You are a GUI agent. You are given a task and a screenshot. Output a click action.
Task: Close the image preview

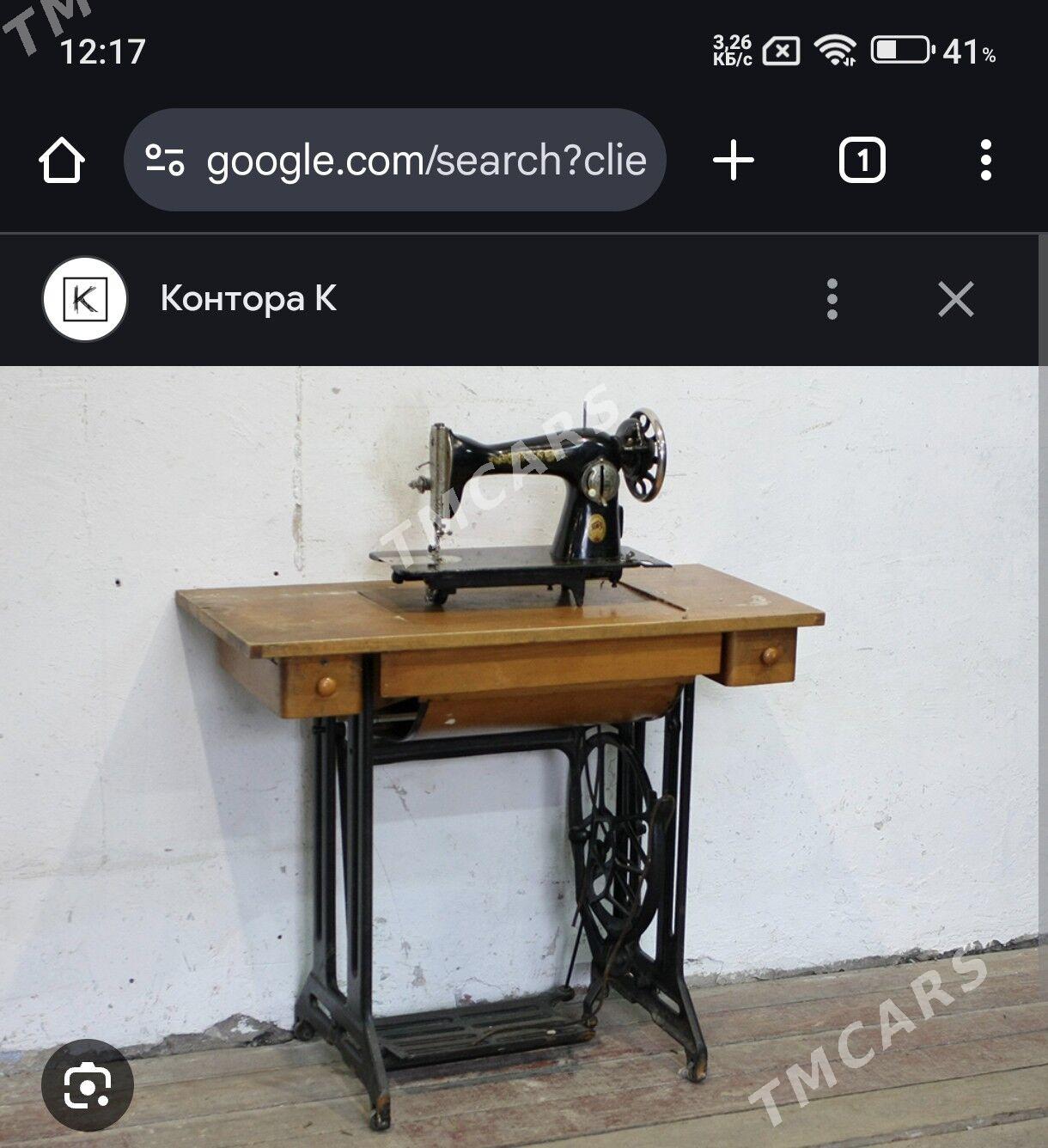955,299
